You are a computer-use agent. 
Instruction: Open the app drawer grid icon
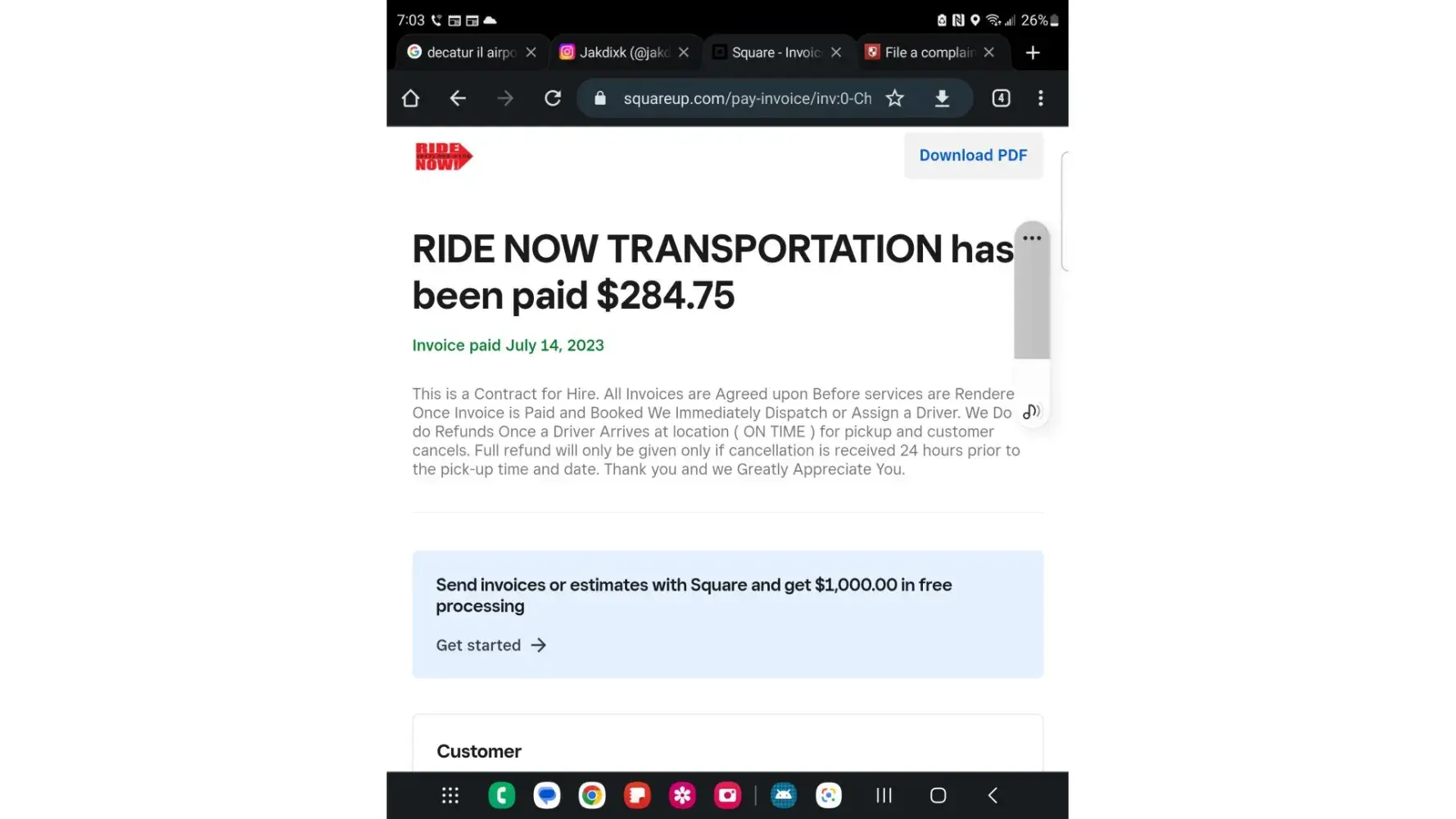[450, 795]
